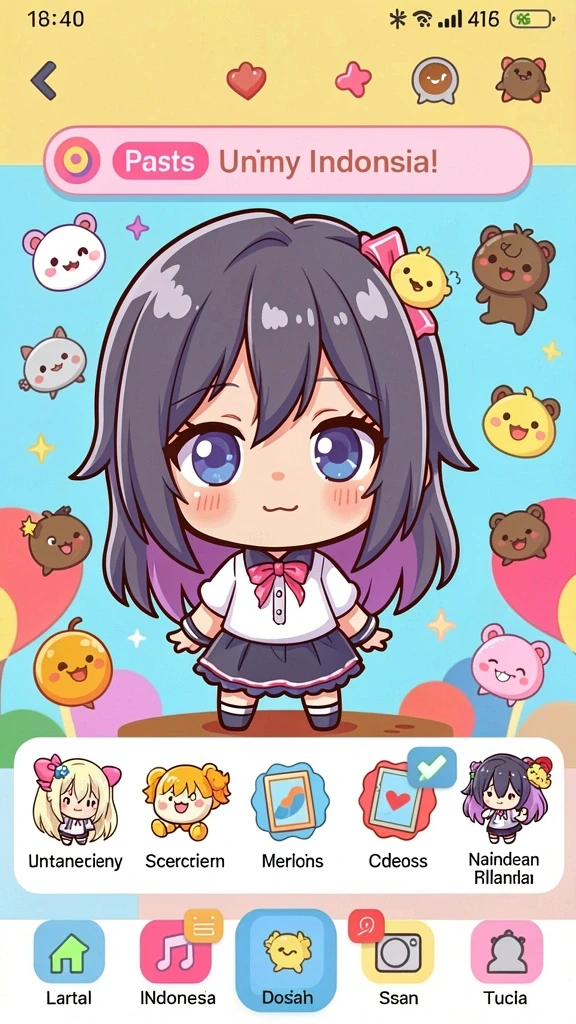Switch to the Lartal home tab
This screenshot has height=1024, width=576.
click(69, 965)
